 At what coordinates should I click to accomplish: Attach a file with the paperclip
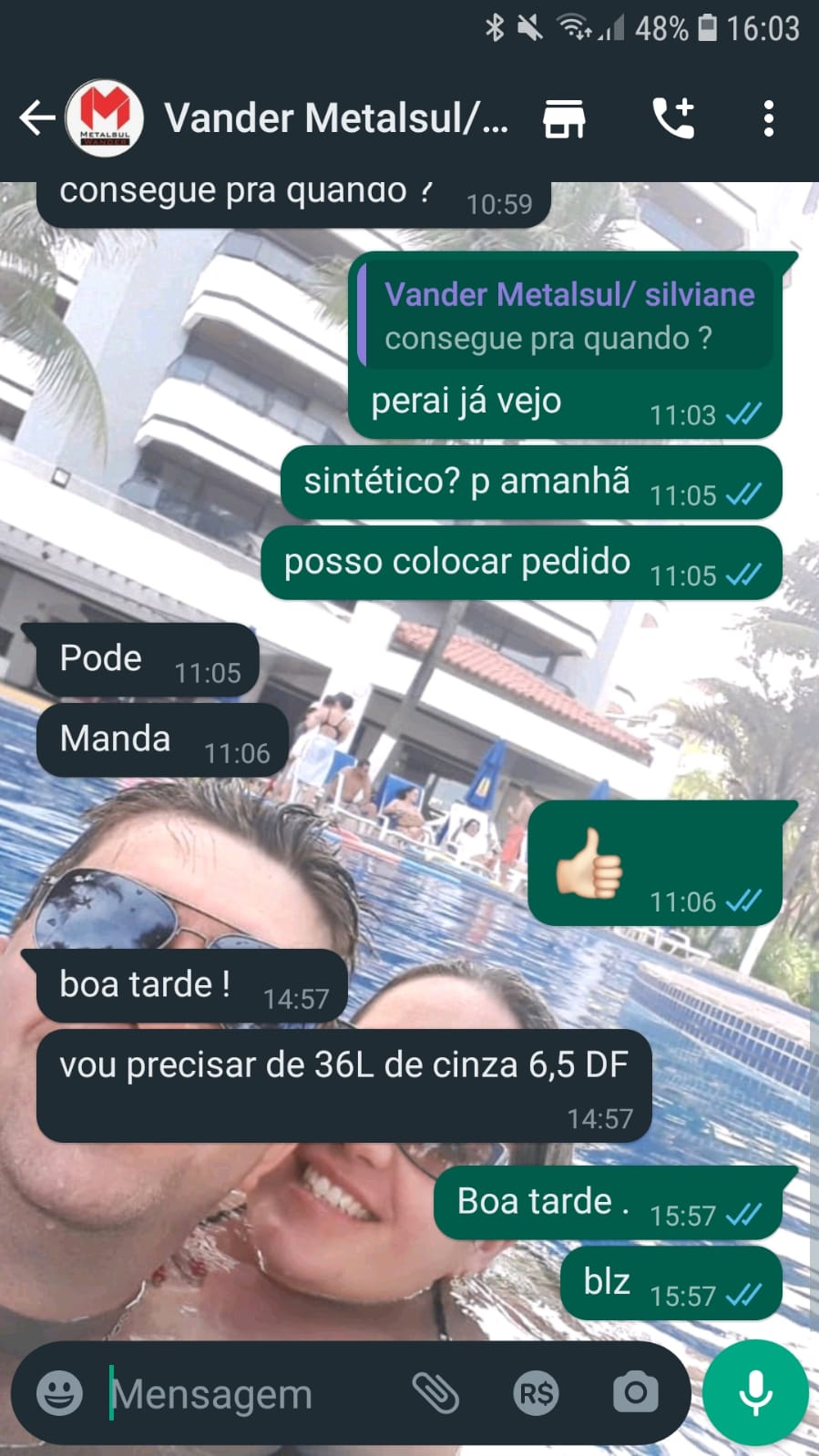click(435, 1393)
